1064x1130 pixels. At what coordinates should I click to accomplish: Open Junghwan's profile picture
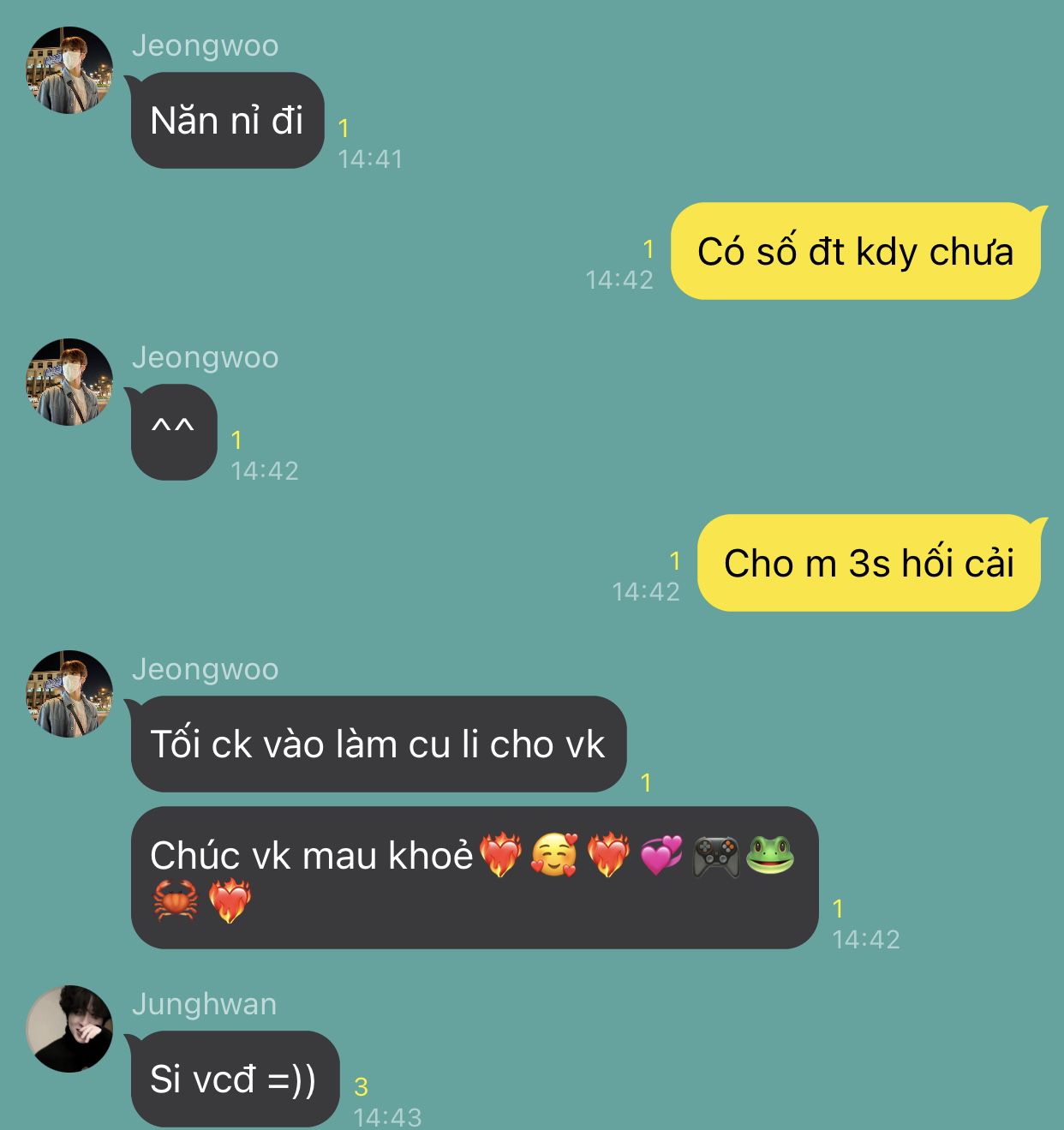click(69, 1028)
